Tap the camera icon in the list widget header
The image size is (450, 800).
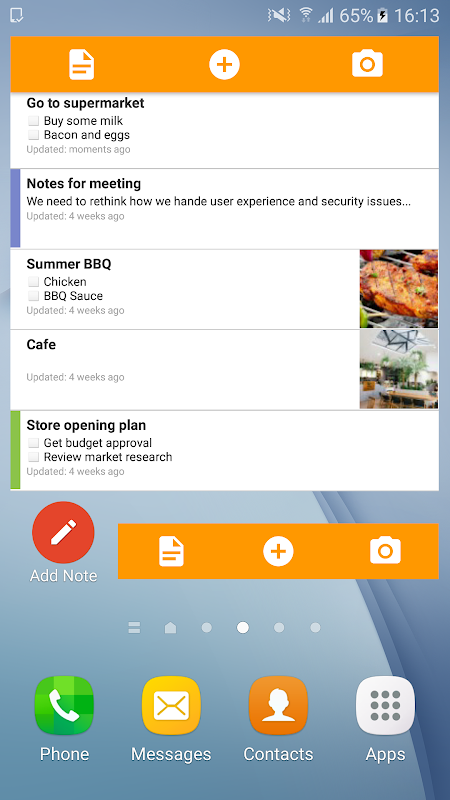tap(367, 64)
